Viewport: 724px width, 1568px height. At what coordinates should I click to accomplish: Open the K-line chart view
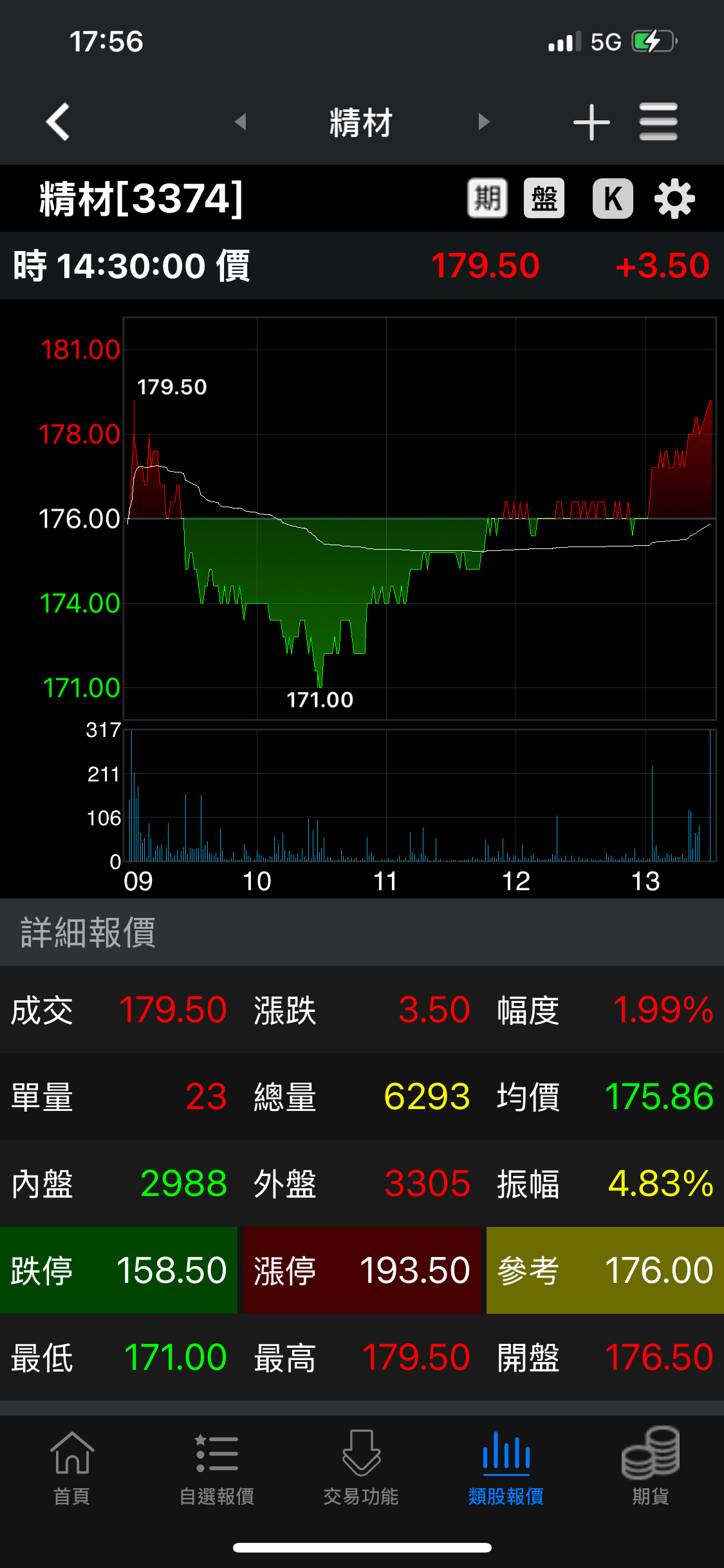coord(612,198)
